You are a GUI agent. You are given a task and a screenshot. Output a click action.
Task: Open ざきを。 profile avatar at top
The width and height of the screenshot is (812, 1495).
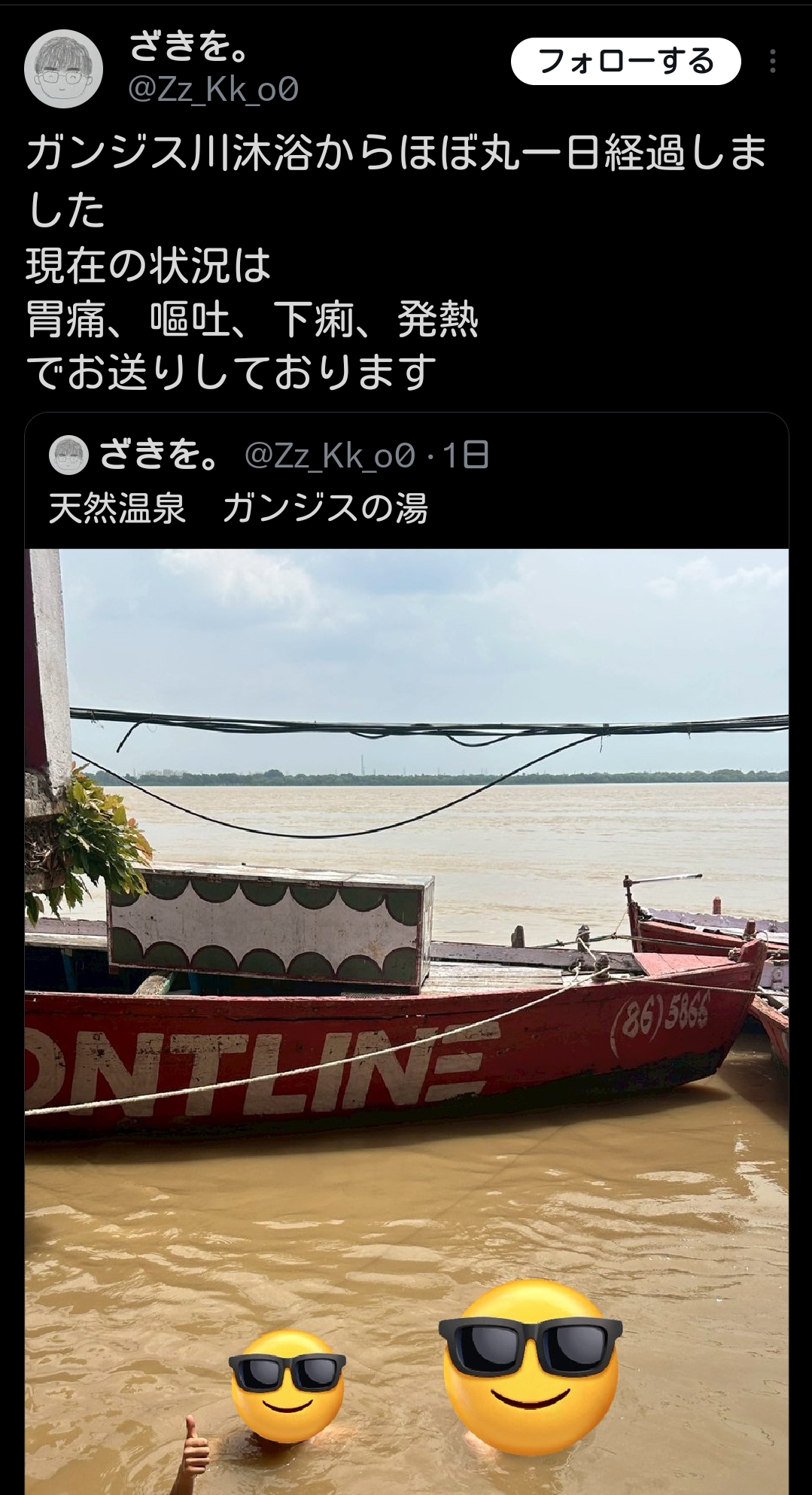pos(63,69)
